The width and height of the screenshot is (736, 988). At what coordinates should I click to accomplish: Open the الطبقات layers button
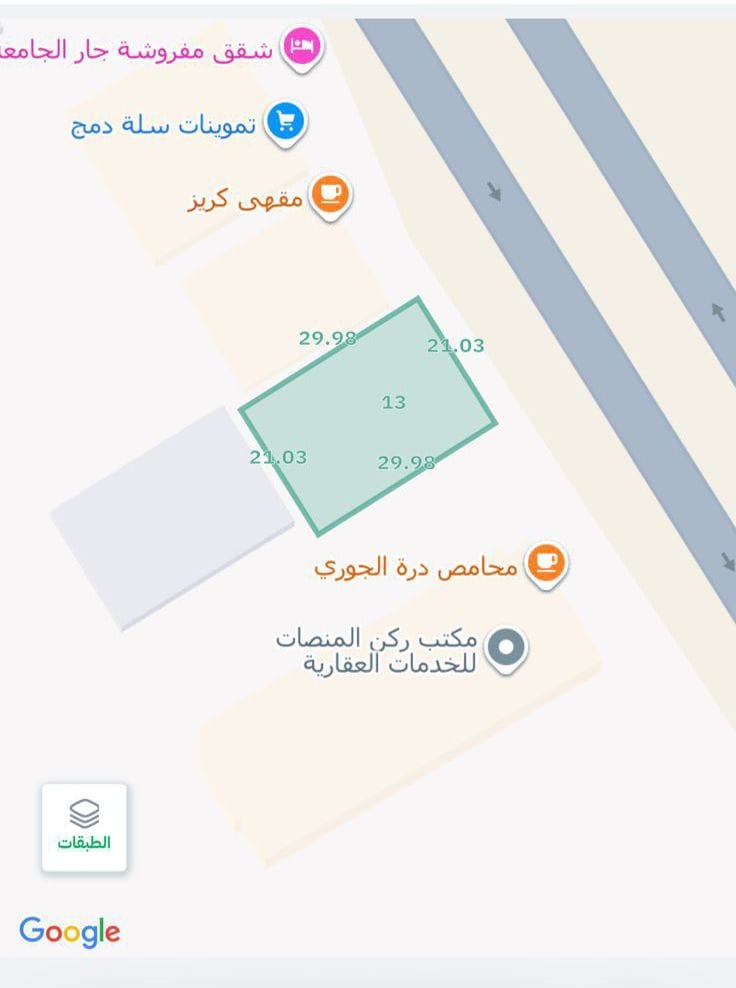pyautogui.click(x=84, y=827)
